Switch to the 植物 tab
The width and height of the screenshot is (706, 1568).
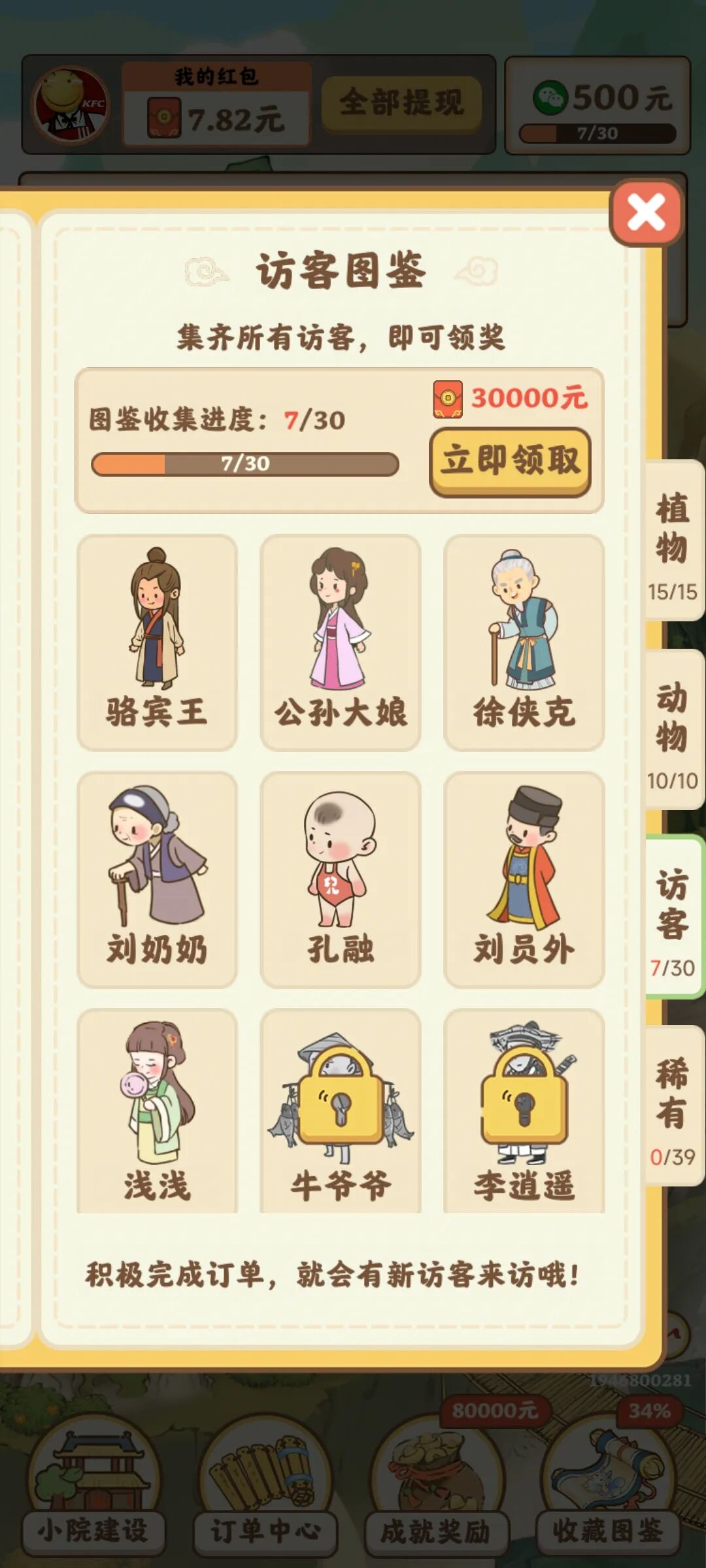tap(673, 541)
